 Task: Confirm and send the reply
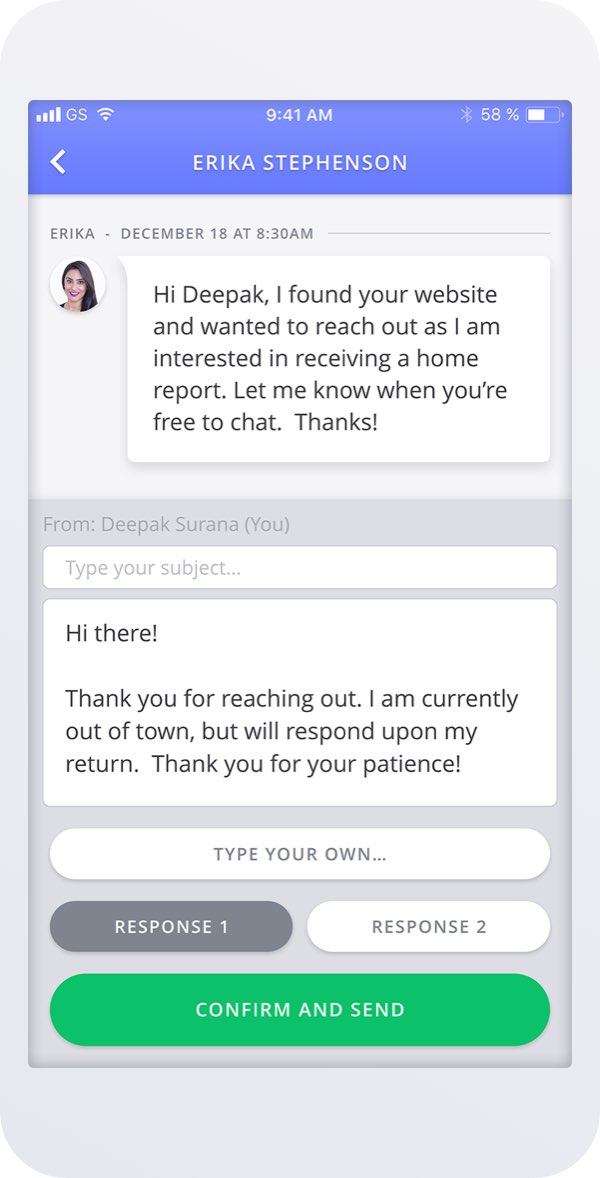coord(300,1010)
